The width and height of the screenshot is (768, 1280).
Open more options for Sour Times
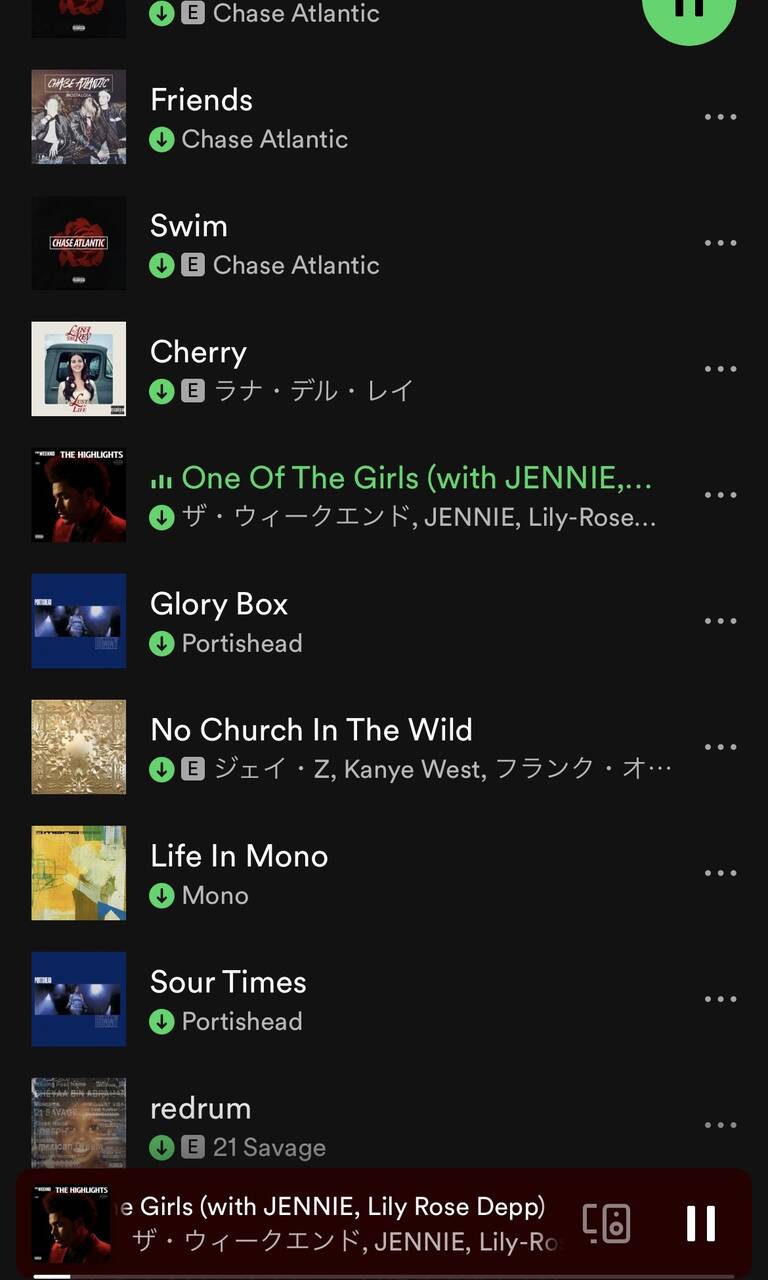[720, 999]
